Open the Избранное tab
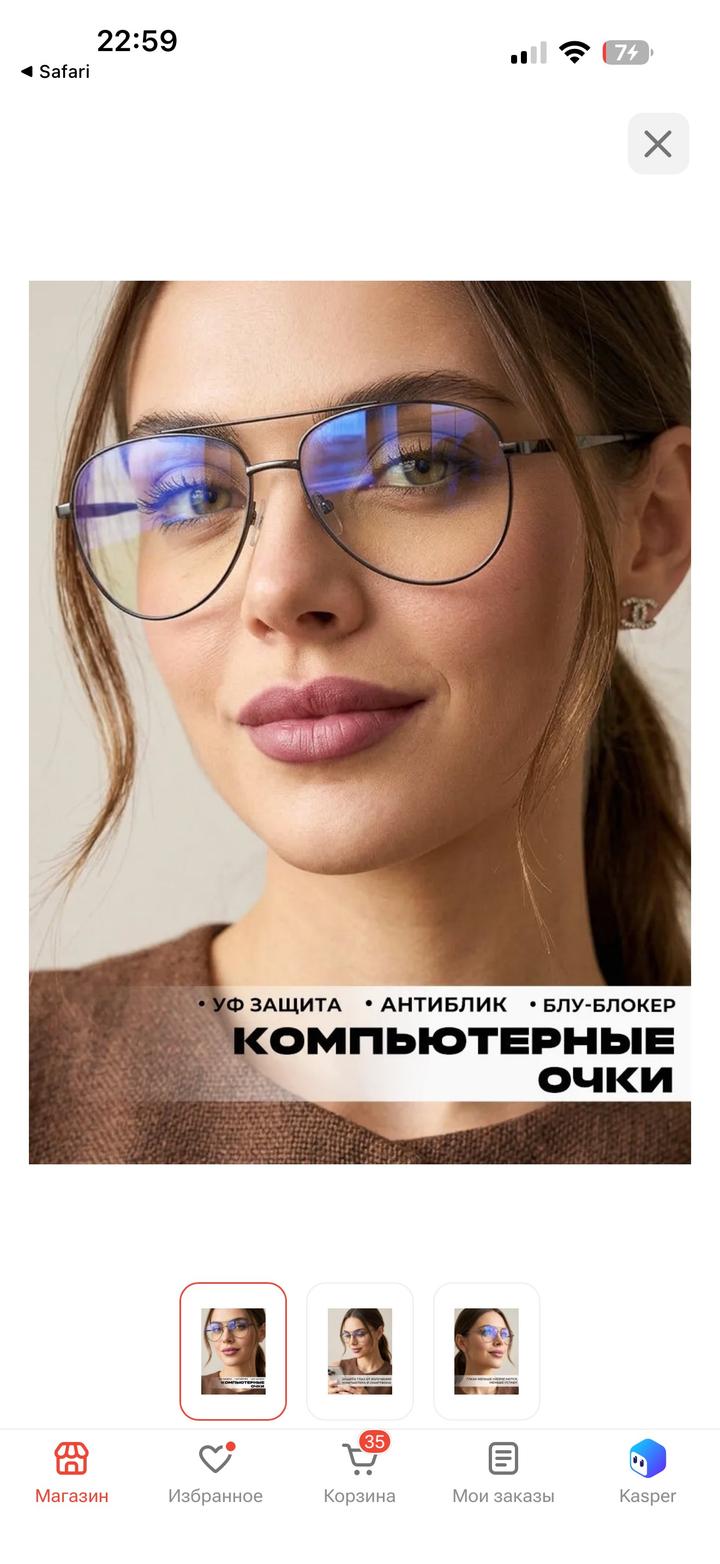Image resolution: width=720 pixels, height=1564 pixels. coord(215,1473)
